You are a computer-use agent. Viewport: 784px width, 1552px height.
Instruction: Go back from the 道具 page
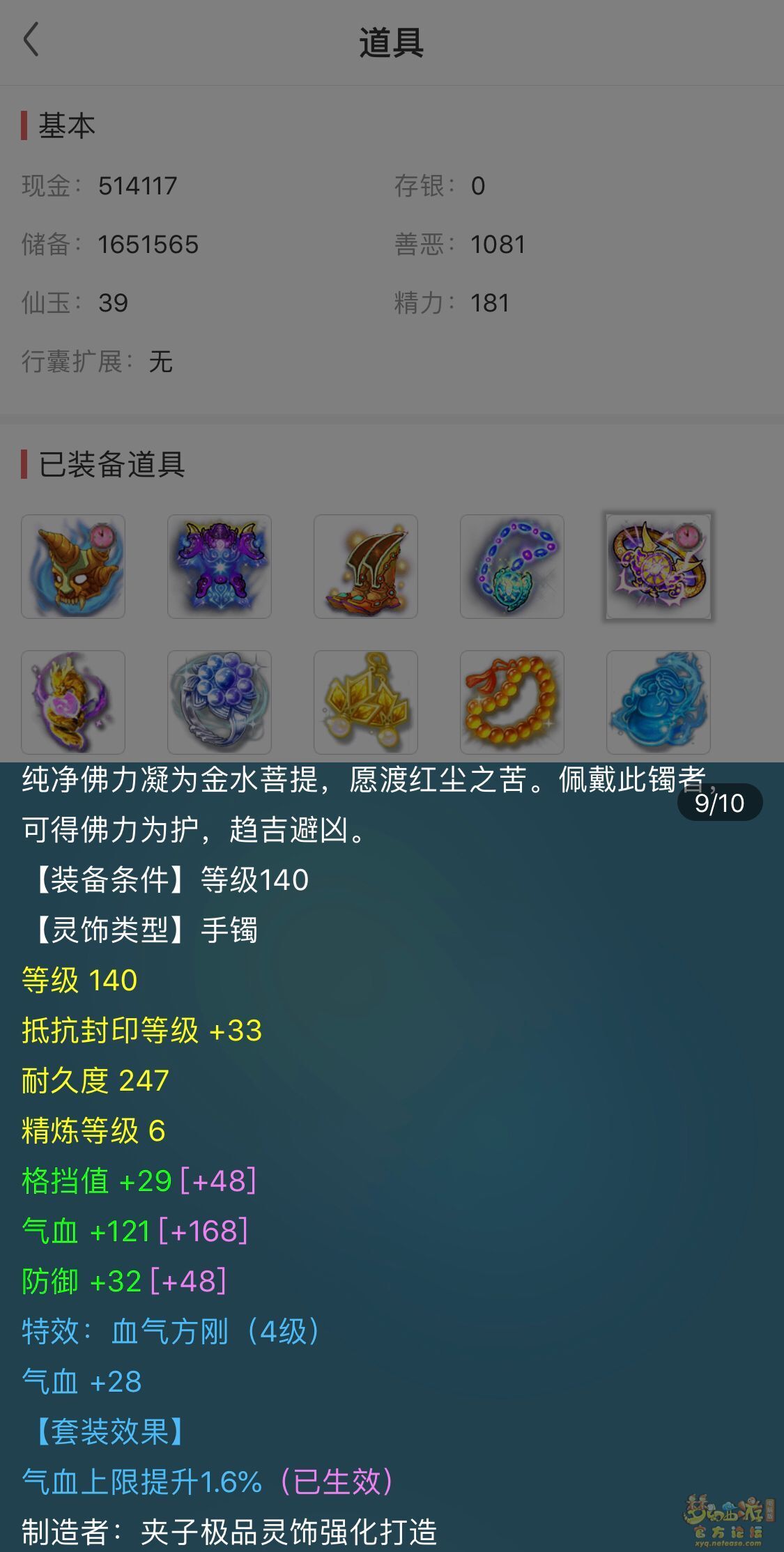(x=31, y=40)
